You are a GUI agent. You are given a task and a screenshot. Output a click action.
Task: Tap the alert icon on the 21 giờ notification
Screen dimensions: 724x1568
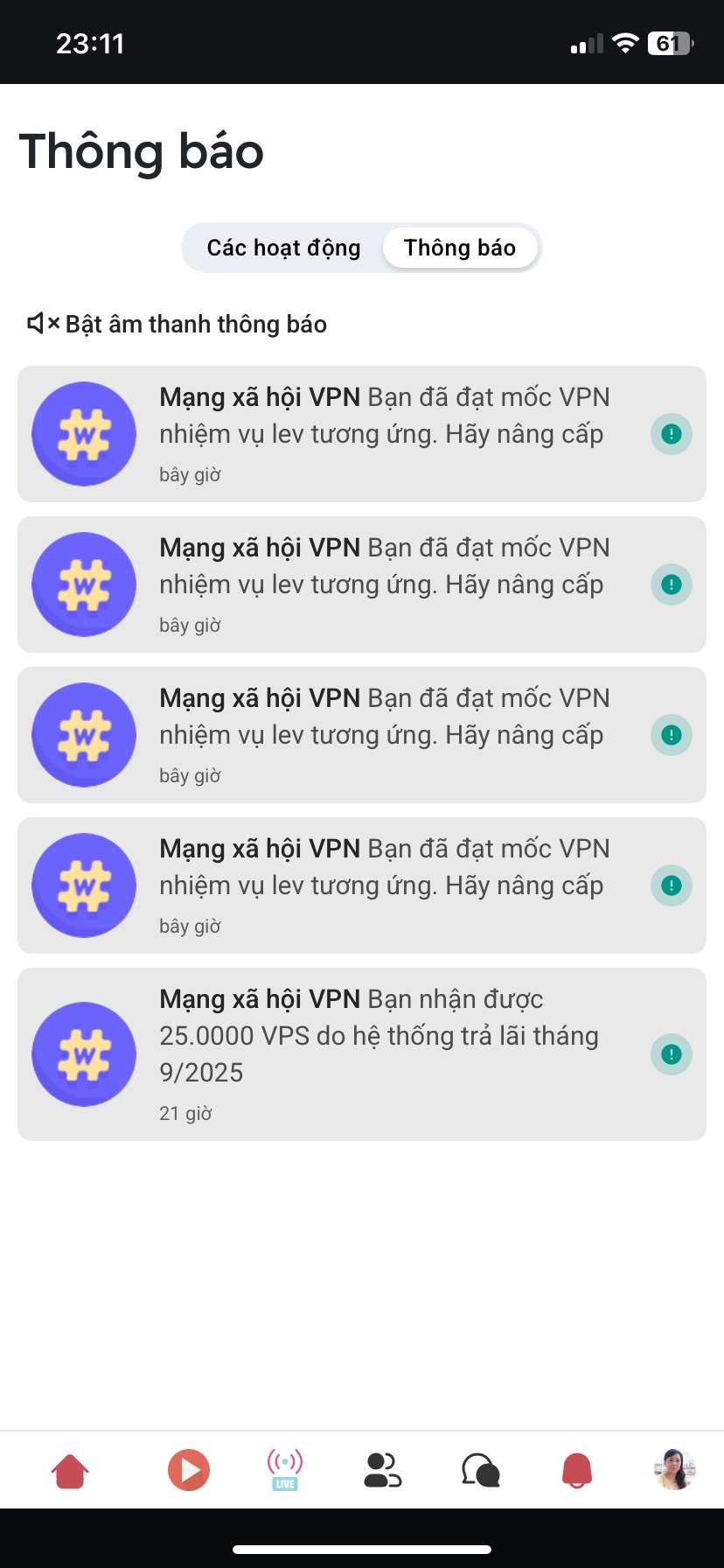coord(671,1054)
